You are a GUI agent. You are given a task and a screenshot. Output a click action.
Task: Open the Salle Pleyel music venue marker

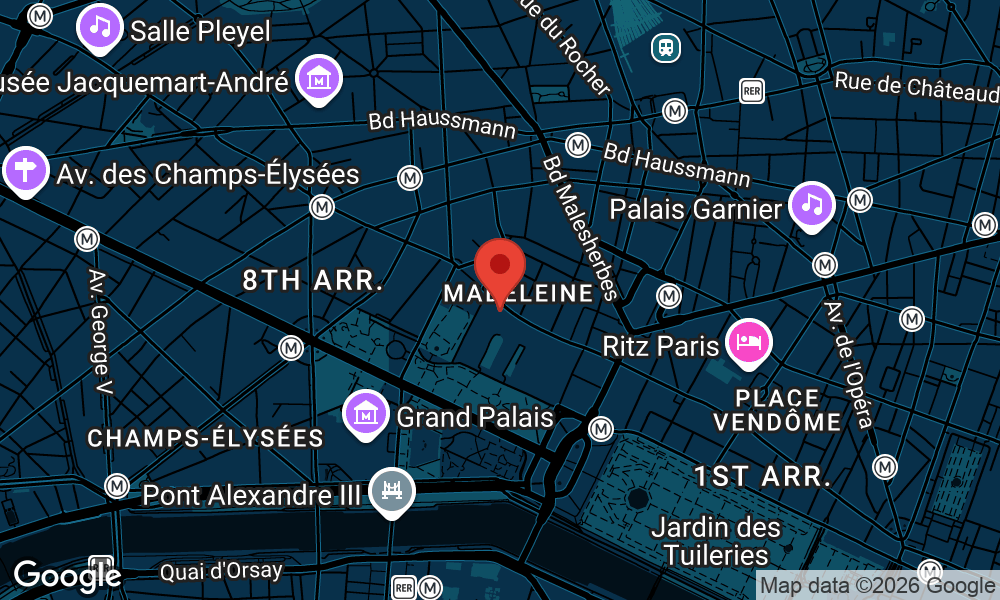tap(99, 29)
